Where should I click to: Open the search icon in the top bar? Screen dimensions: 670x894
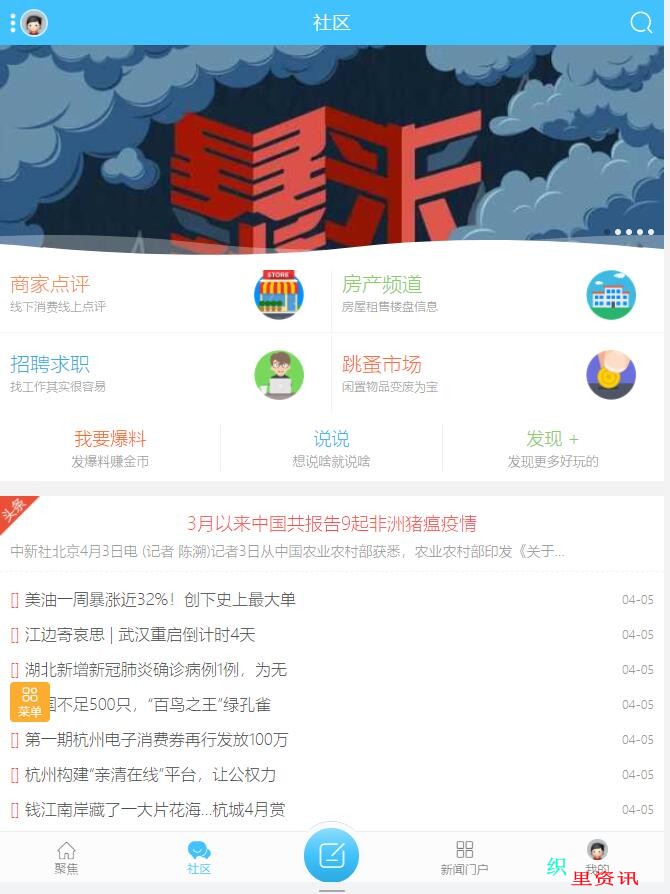641,23
